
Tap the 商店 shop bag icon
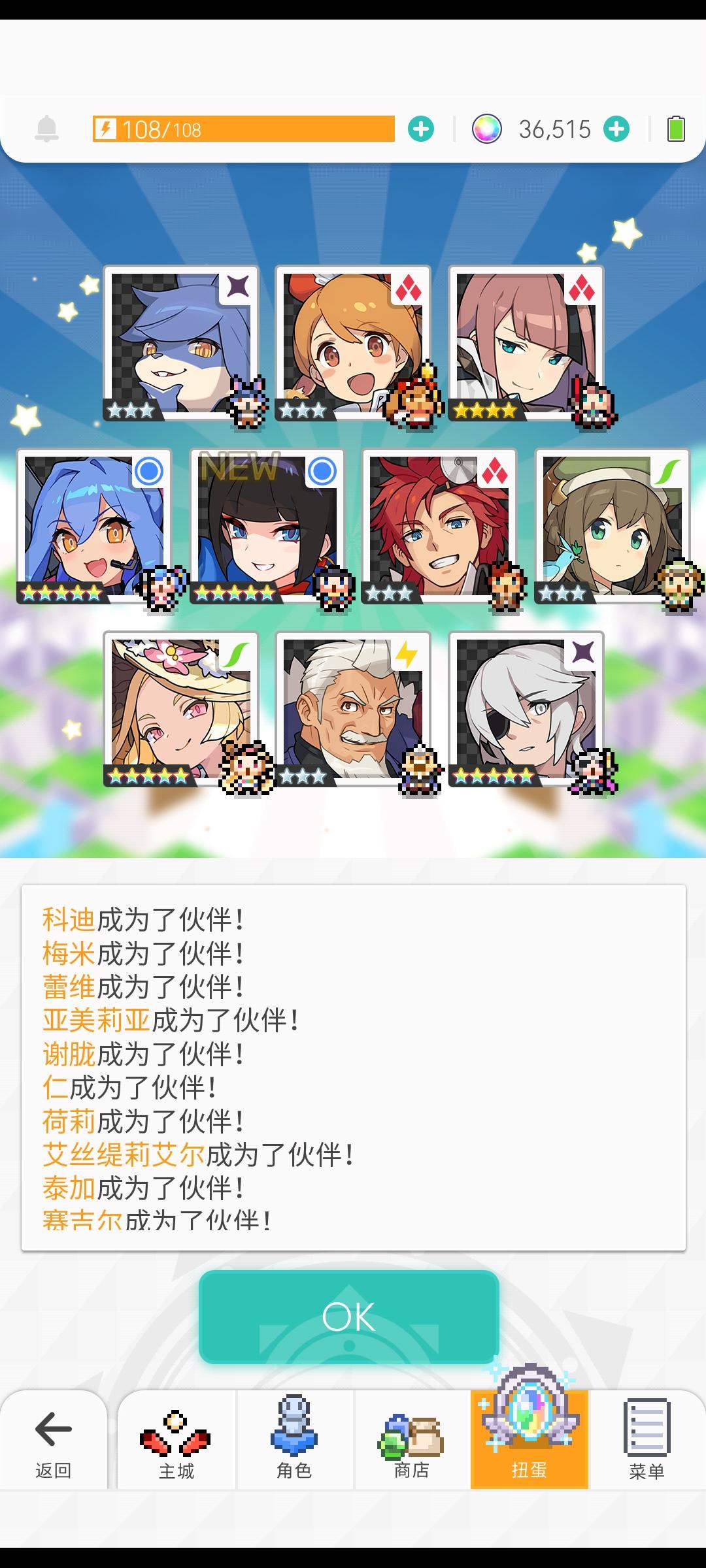(412, 1431)
